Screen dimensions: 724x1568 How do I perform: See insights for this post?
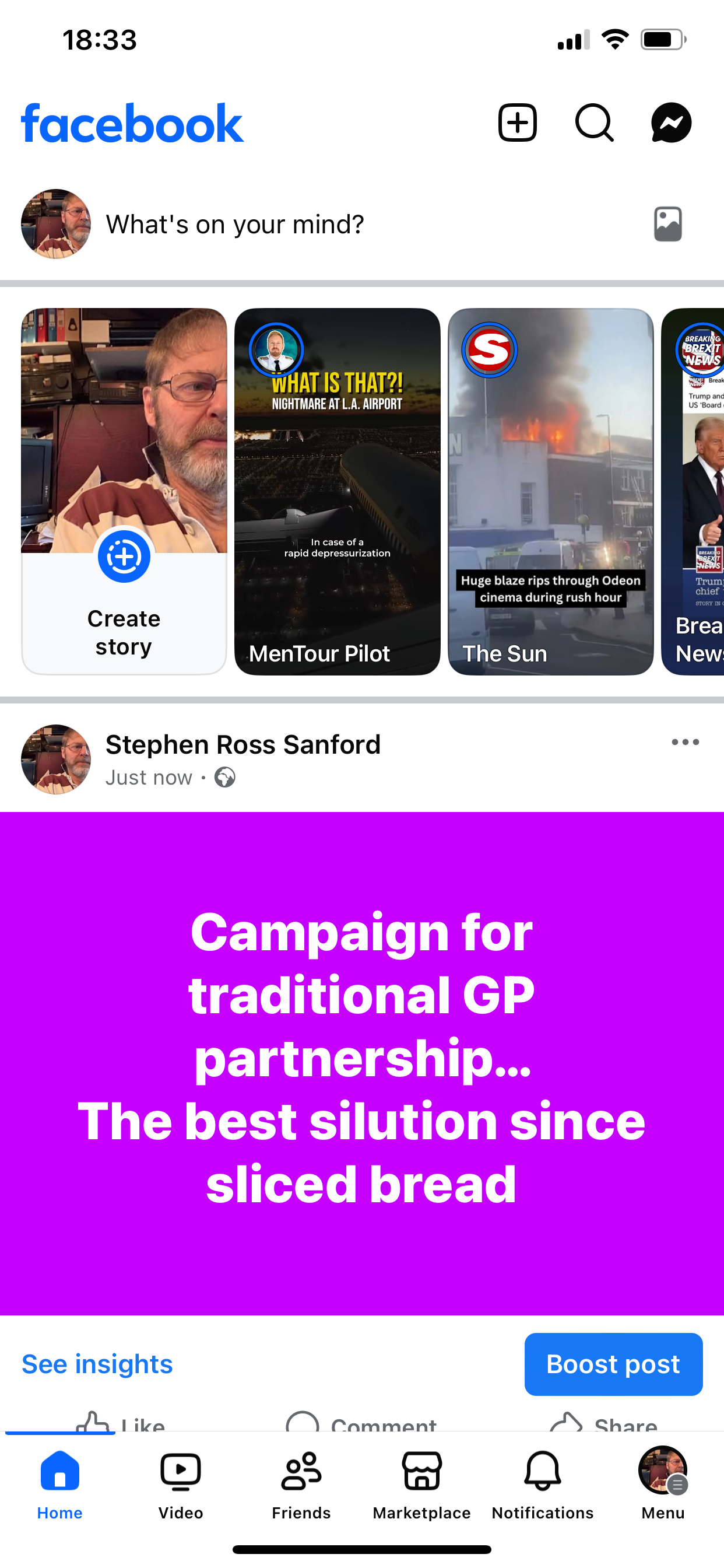coord(97,1364)
